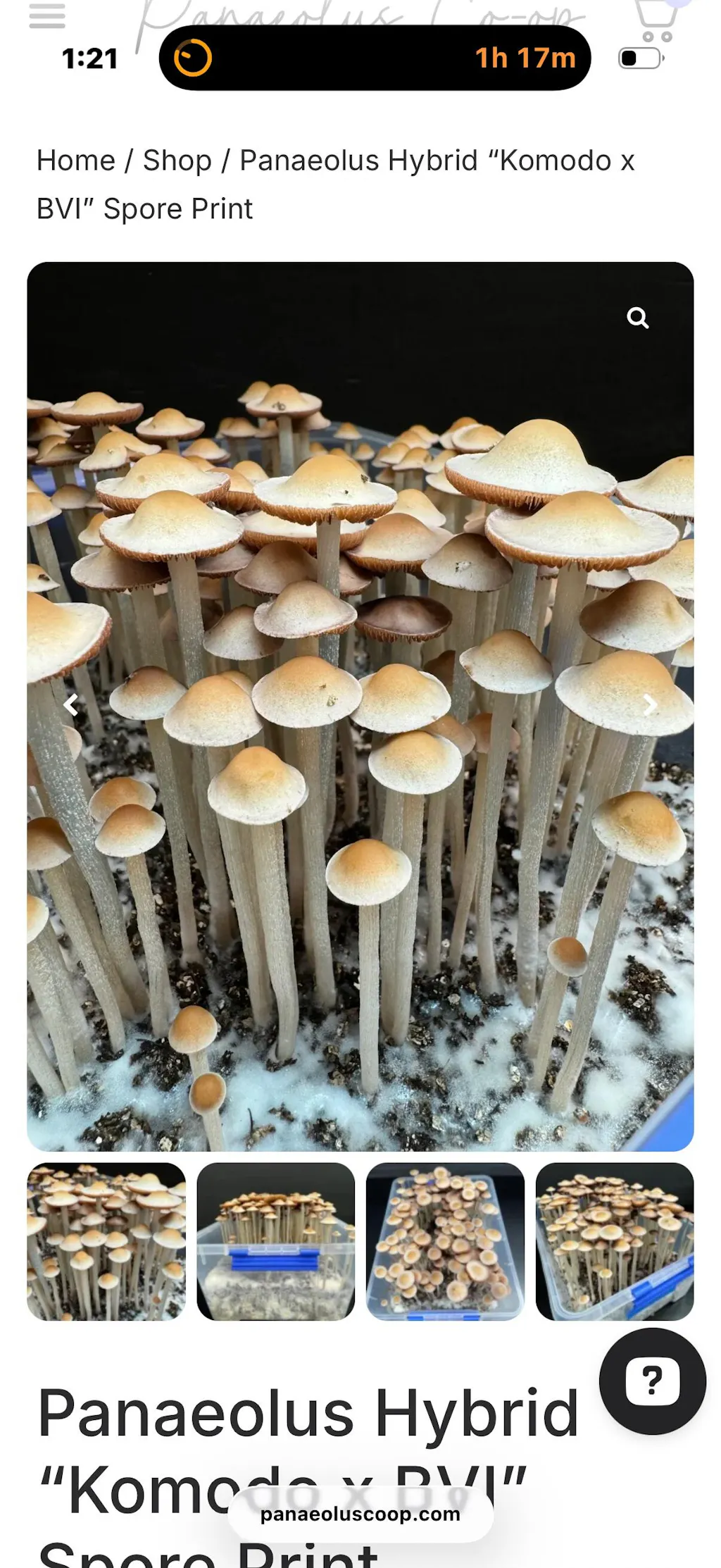Screen dimensions: 721x1568
Task: Go to the Home breadcrumb link
Action: [76, 161]
